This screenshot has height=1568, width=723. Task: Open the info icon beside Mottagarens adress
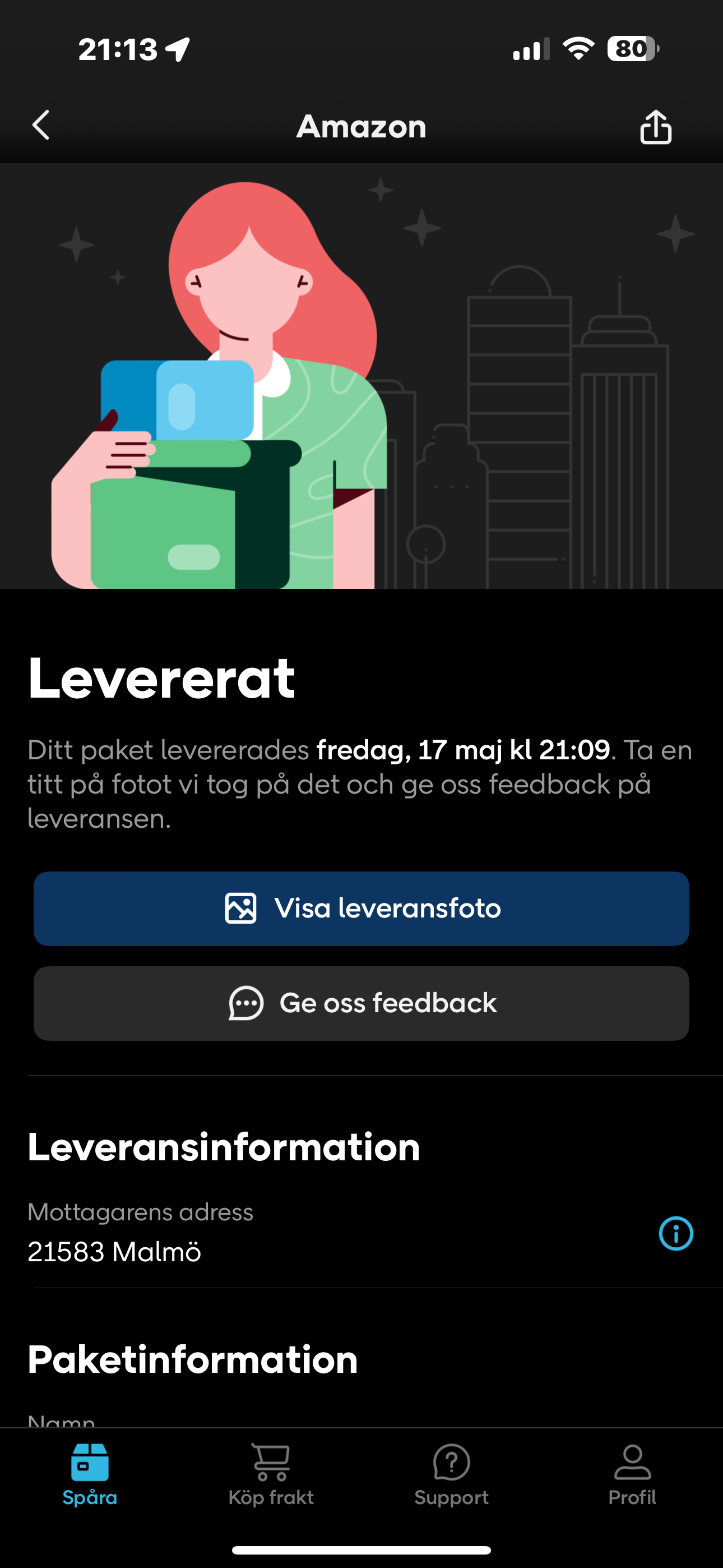pyautogui.click(x=675, y=1233)
